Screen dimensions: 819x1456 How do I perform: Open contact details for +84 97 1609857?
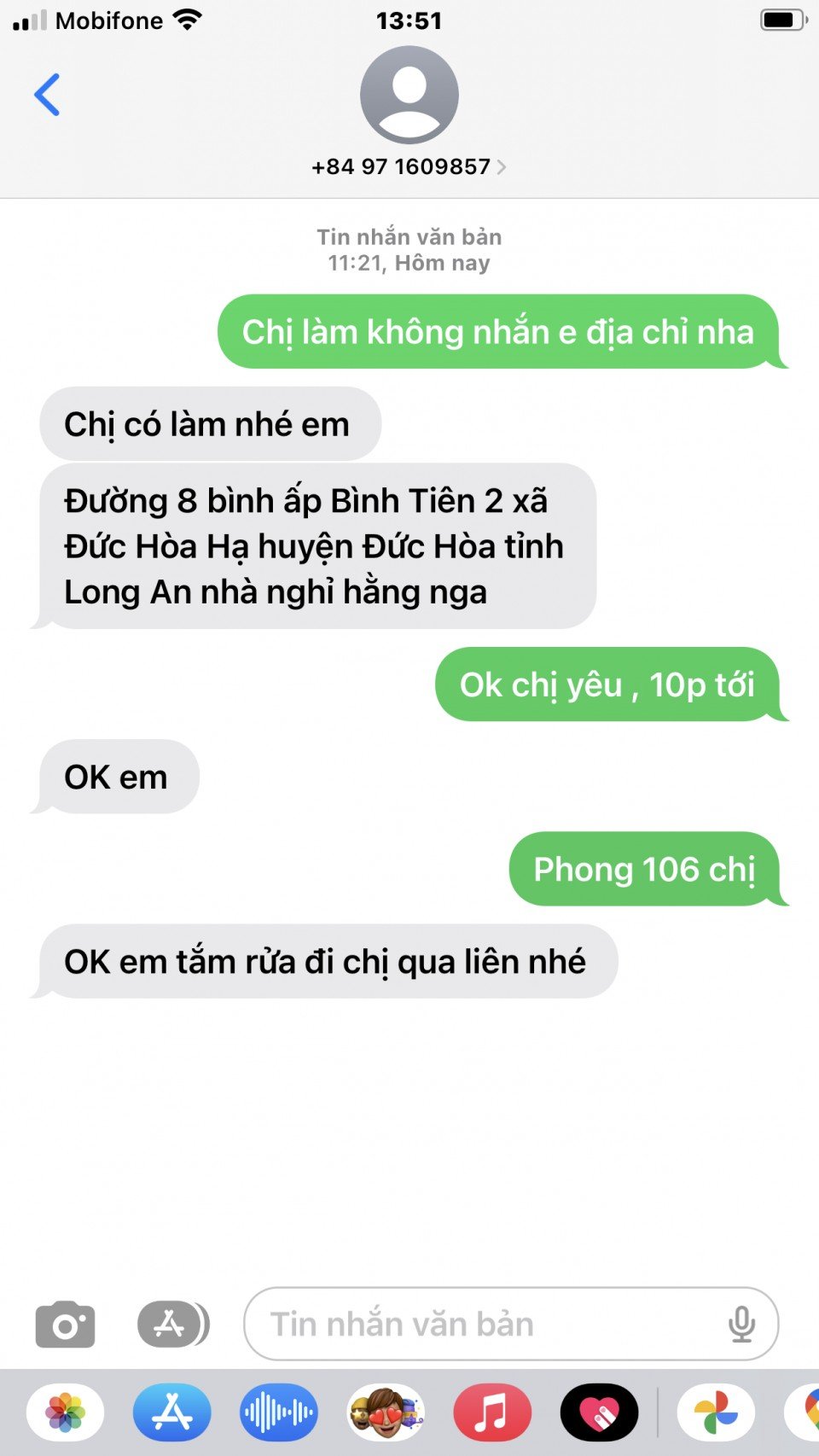tap(409, 166)
